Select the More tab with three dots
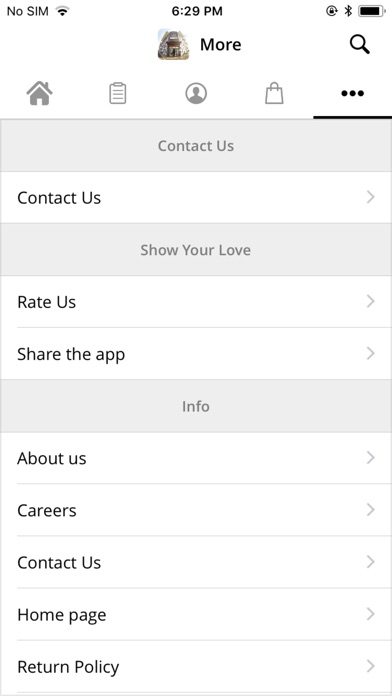 [352, 94]
